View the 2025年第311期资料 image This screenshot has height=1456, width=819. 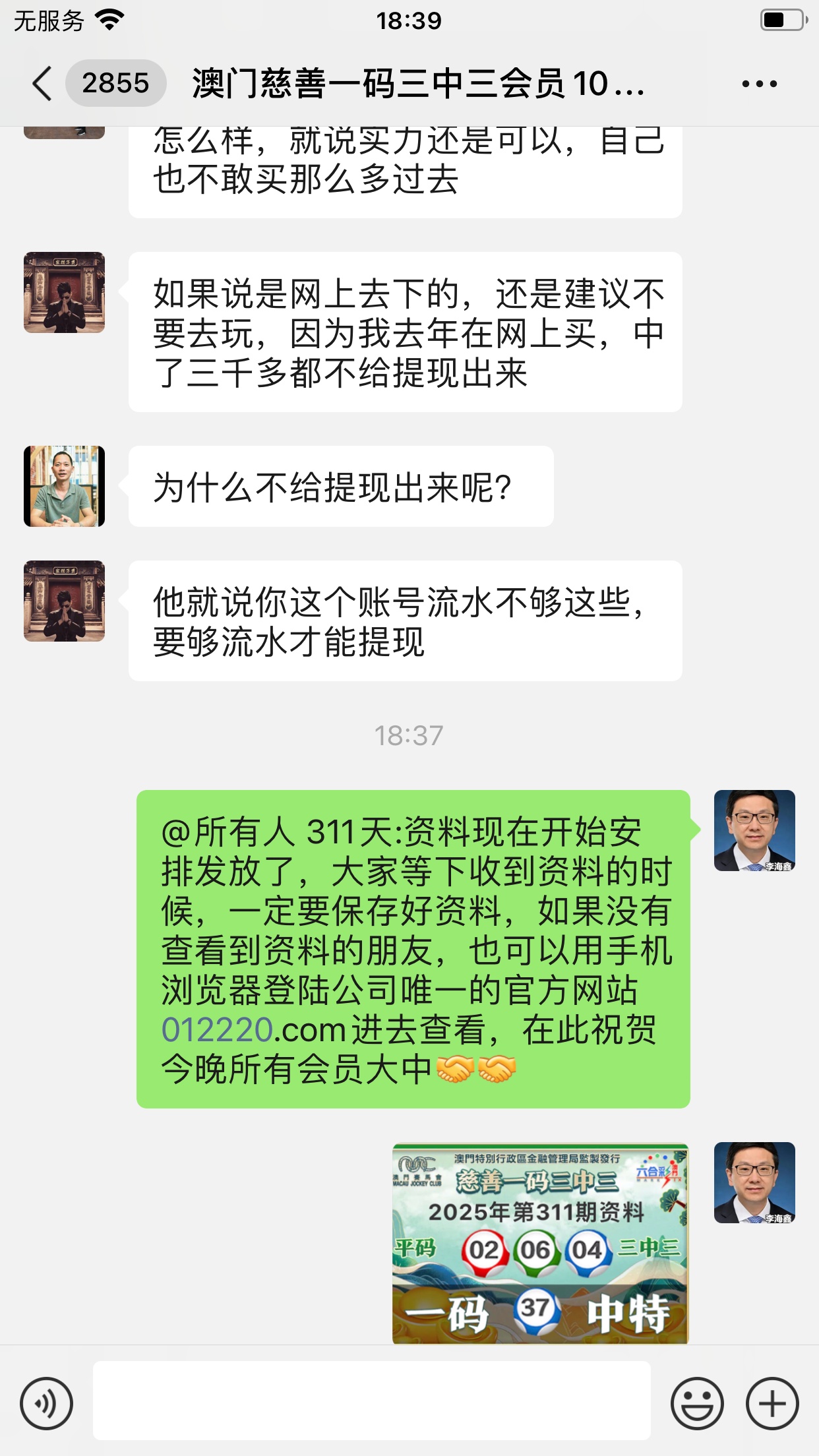[x=540, y=1244]
